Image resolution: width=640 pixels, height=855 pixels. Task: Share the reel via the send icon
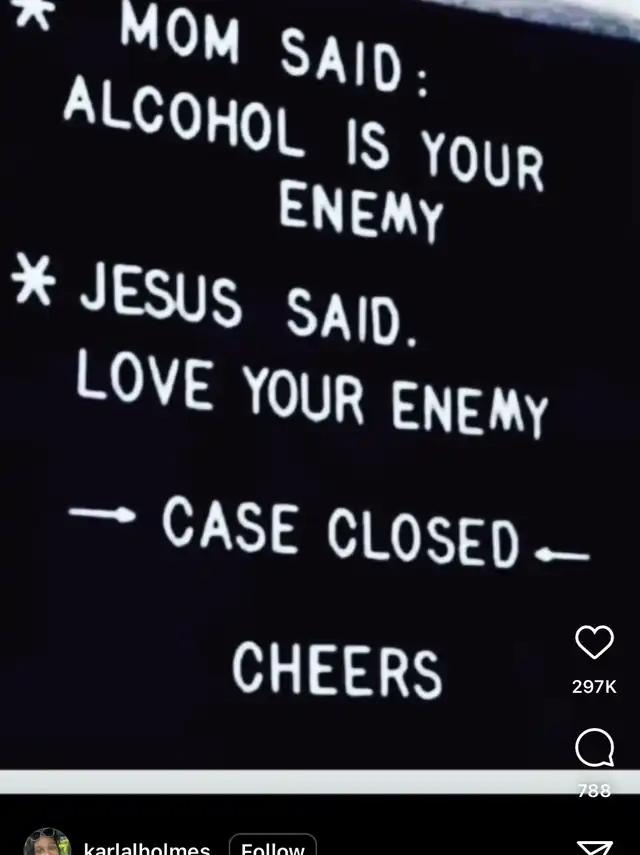[594, 847]
